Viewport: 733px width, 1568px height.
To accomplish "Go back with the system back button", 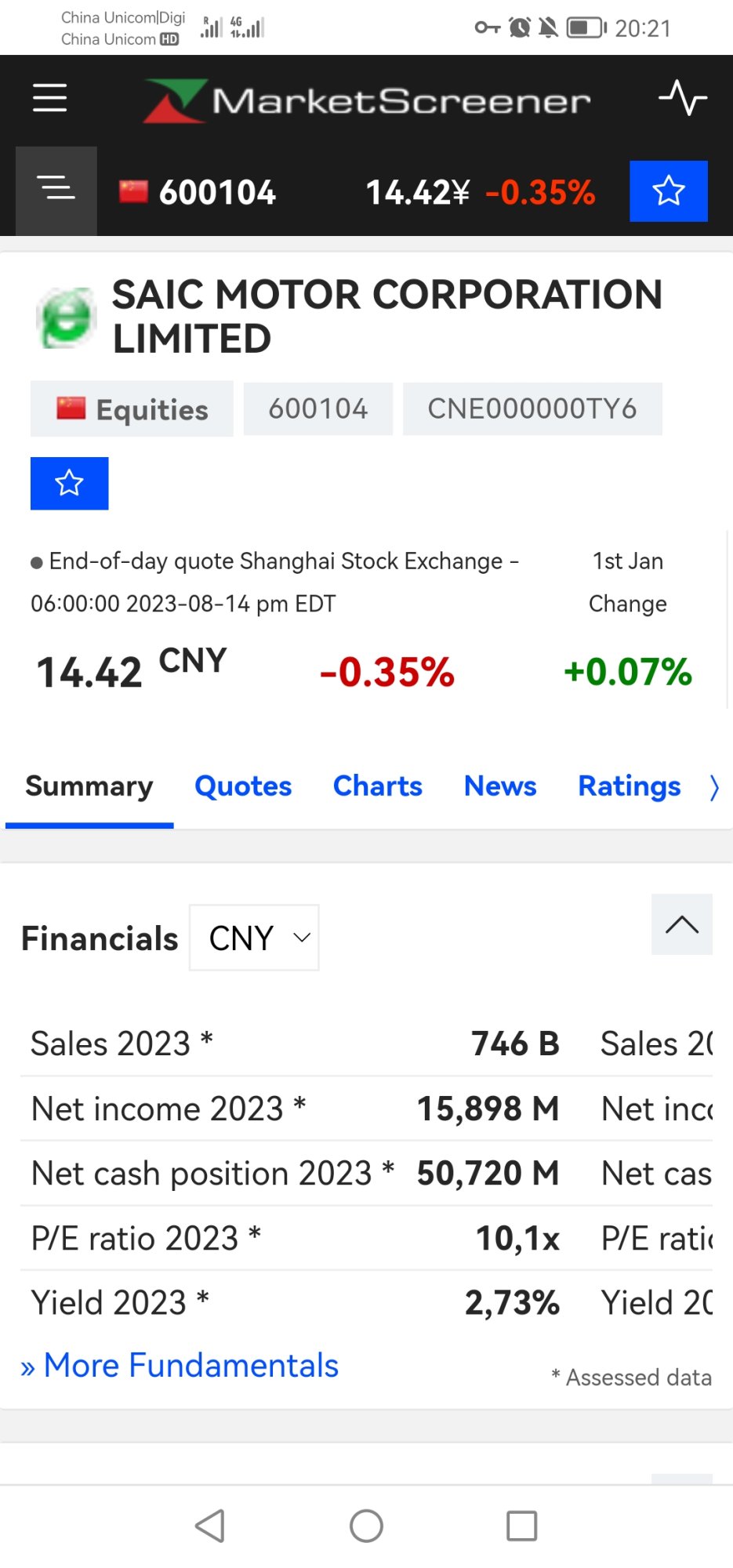I will [210, 1526].
